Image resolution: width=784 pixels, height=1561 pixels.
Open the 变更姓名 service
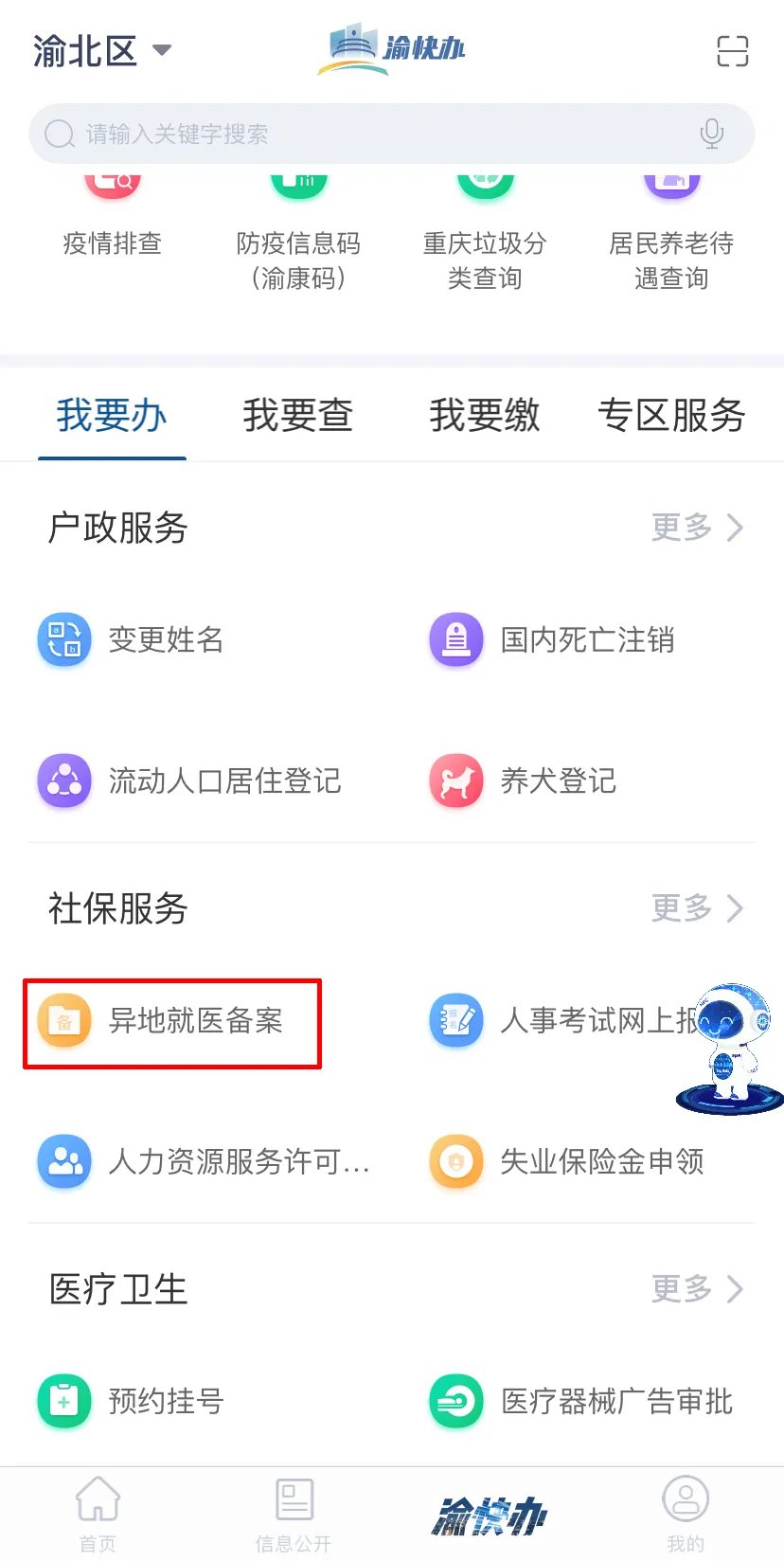(x=133, y=640)
